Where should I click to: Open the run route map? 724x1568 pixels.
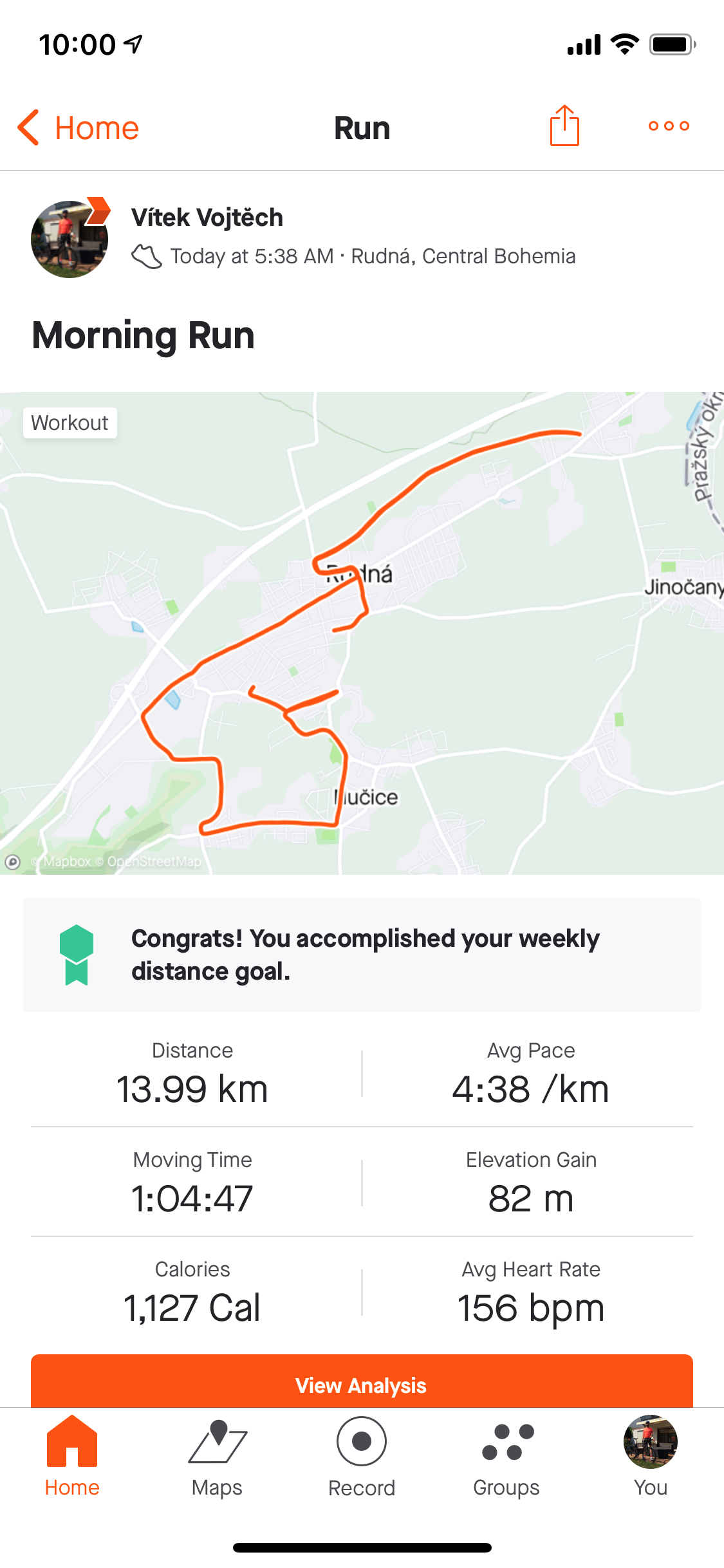tap(362, 633)
